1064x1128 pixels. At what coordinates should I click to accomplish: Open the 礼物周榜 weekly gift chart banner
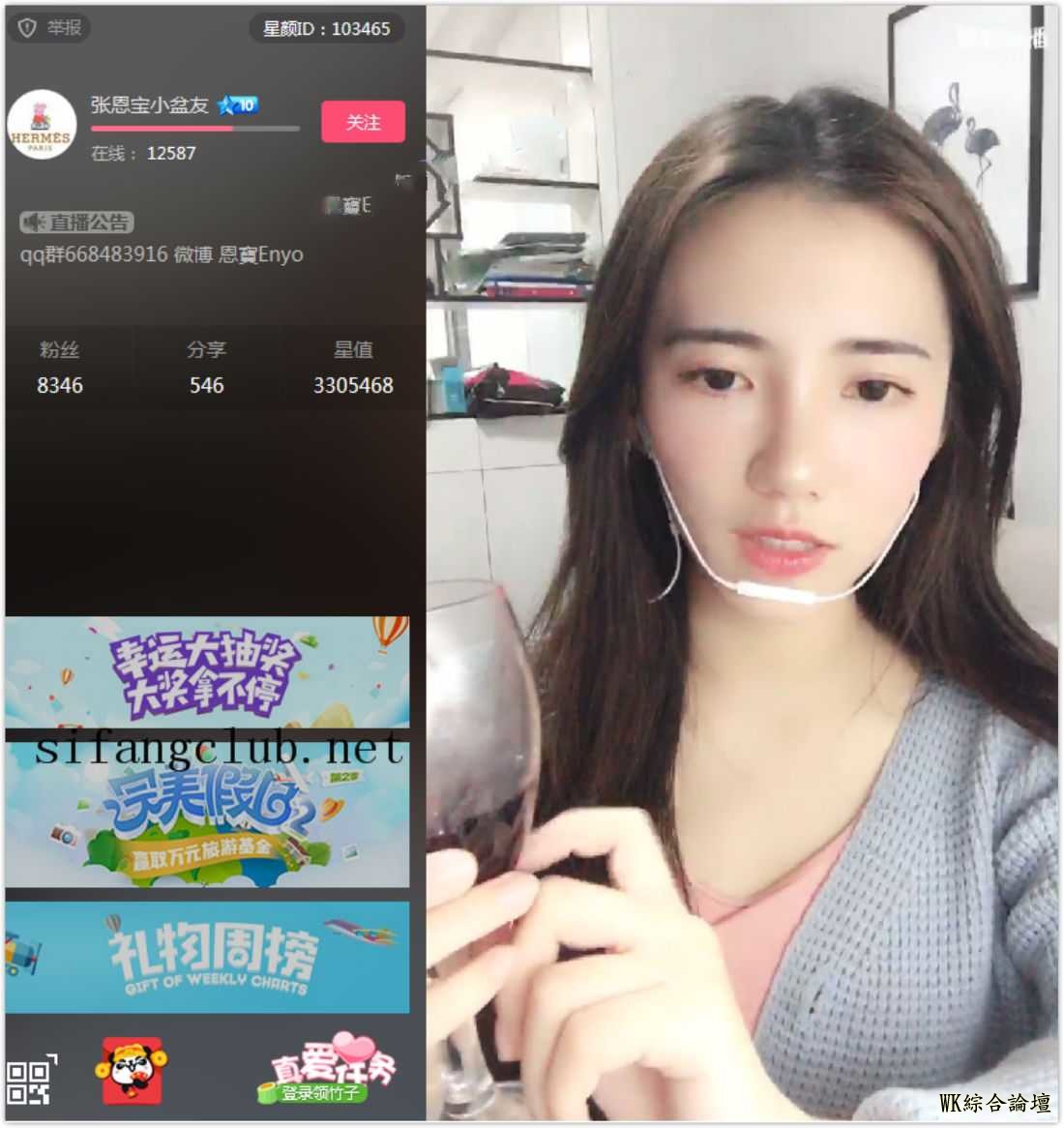click(x=207, y=957)
